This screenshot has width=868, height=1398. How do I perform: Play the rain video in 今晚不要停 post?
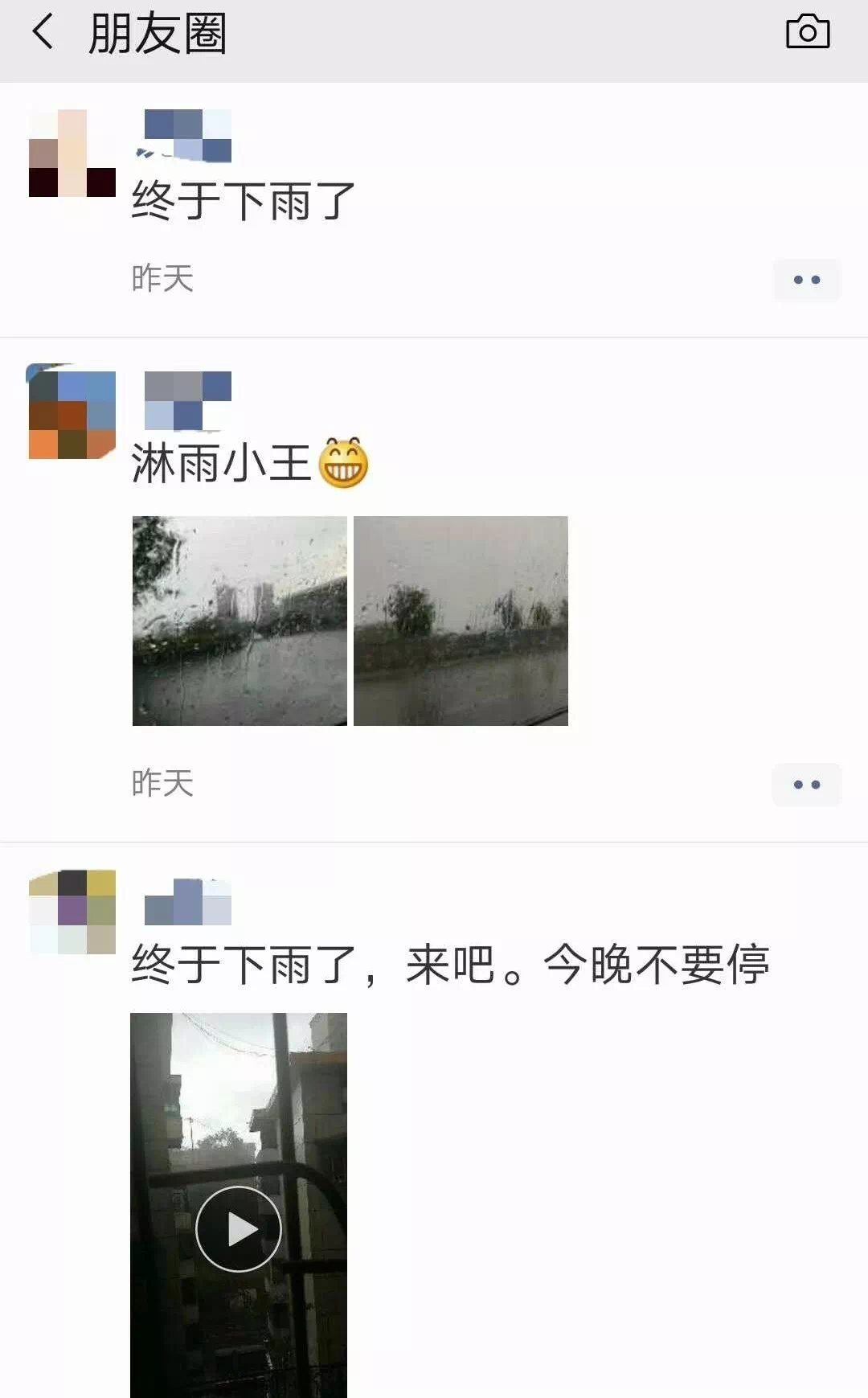tap(239, 1228)
